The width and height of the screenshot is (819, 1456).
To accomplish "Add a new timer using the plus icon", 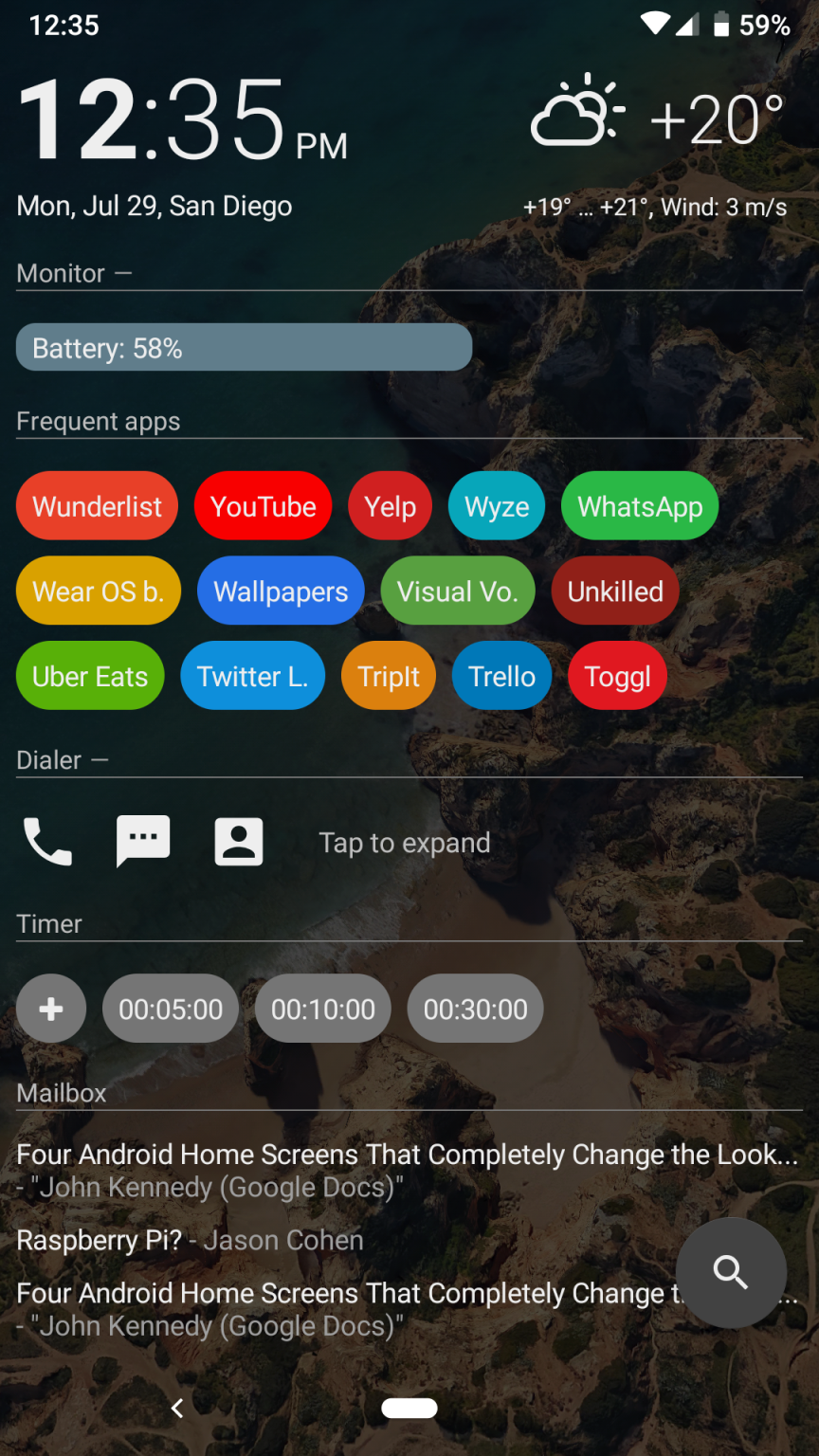I will [51, 1008].
